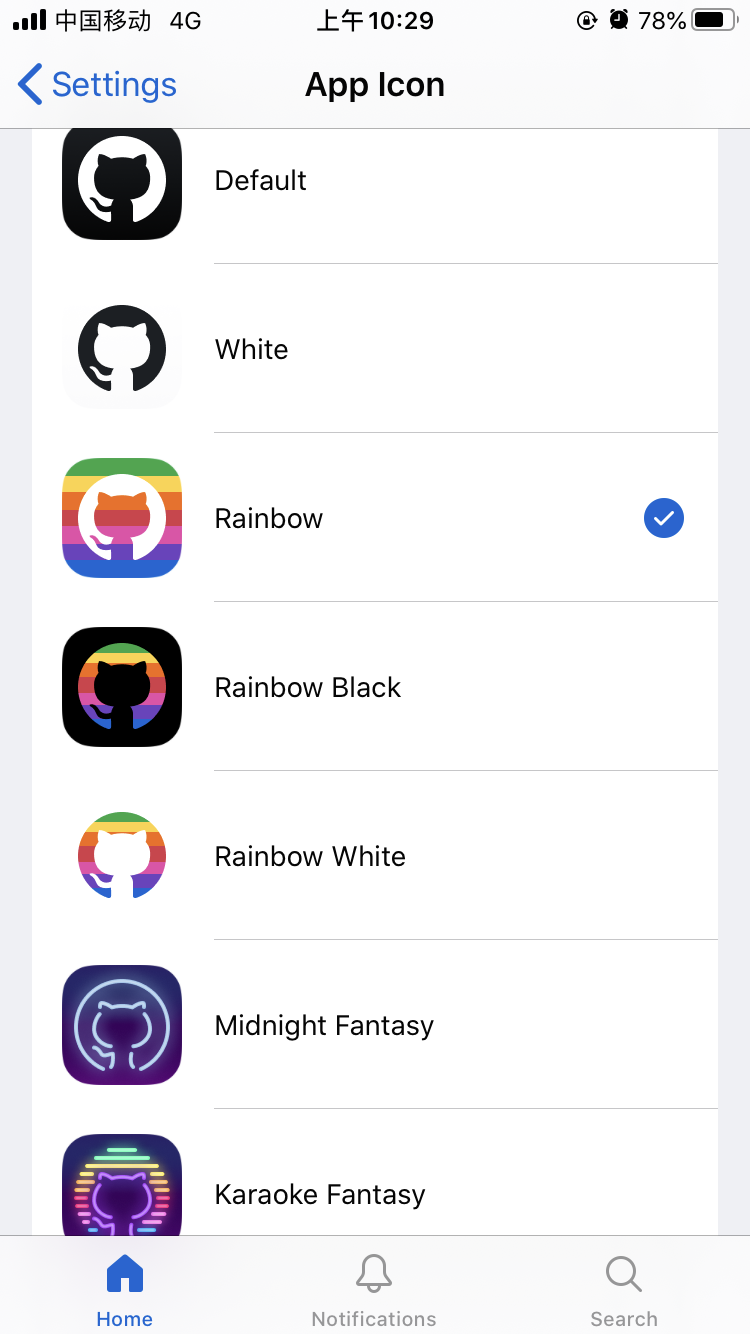Go back to Settings

[x=95, y=85]
